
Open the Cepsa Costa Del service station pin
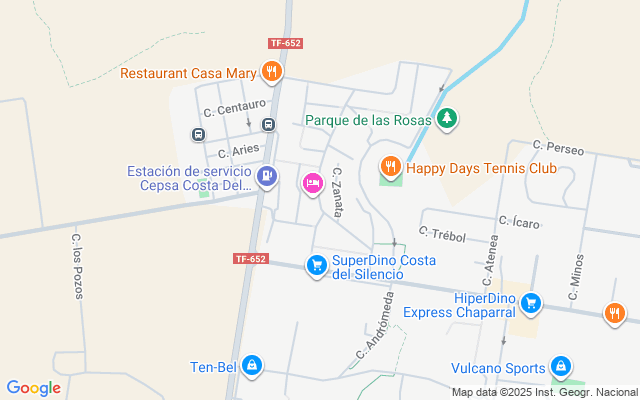pos(266,178)
